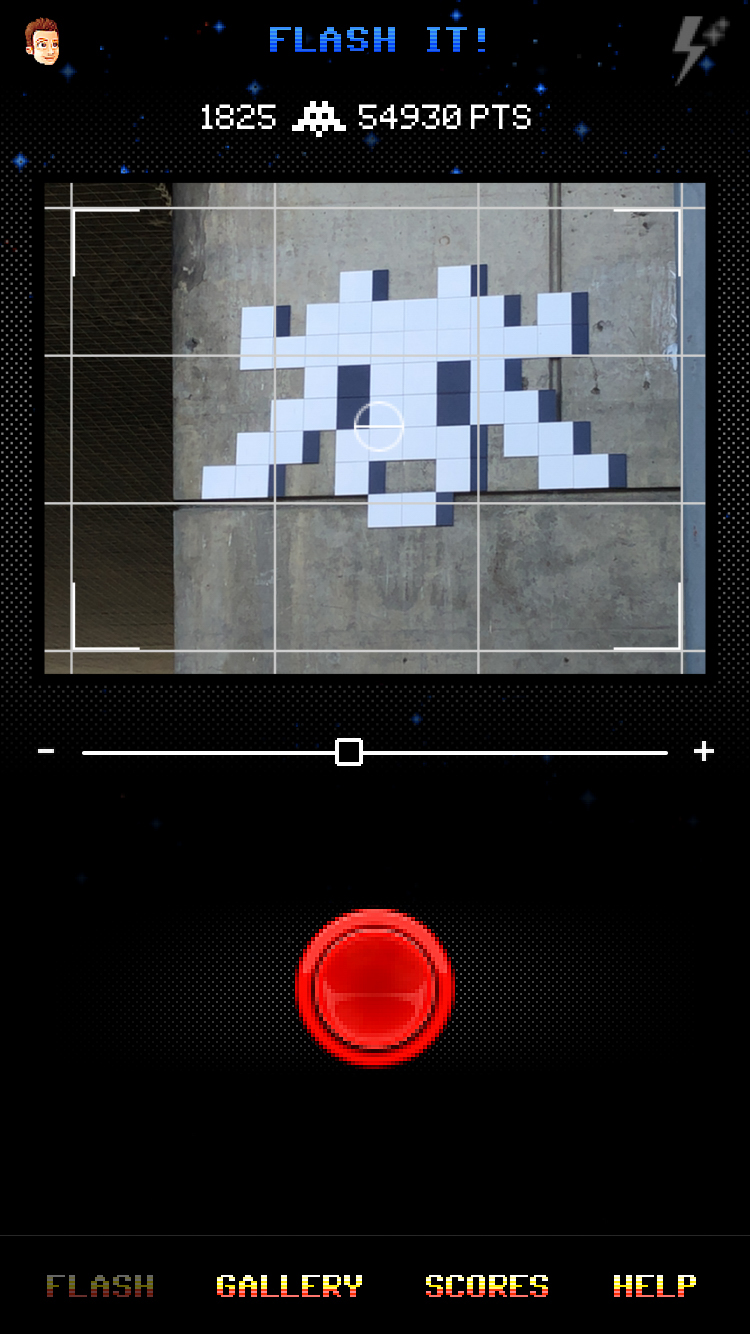The image size is (750, 1334).
Task: Open the Help tab
Action: tap(655, 1286)
